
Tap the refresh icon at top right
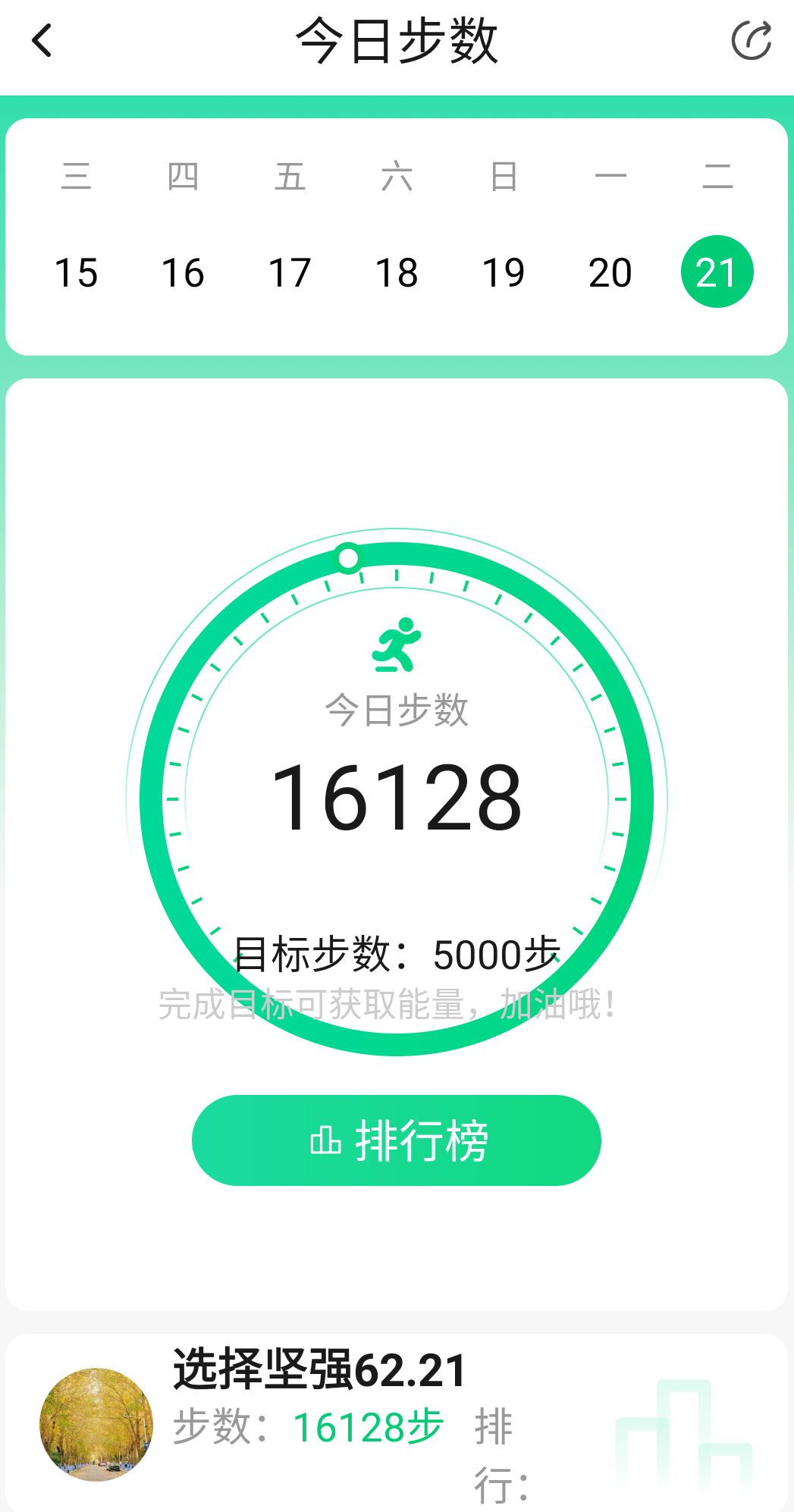pyautogui.click(x=749, y=41)
